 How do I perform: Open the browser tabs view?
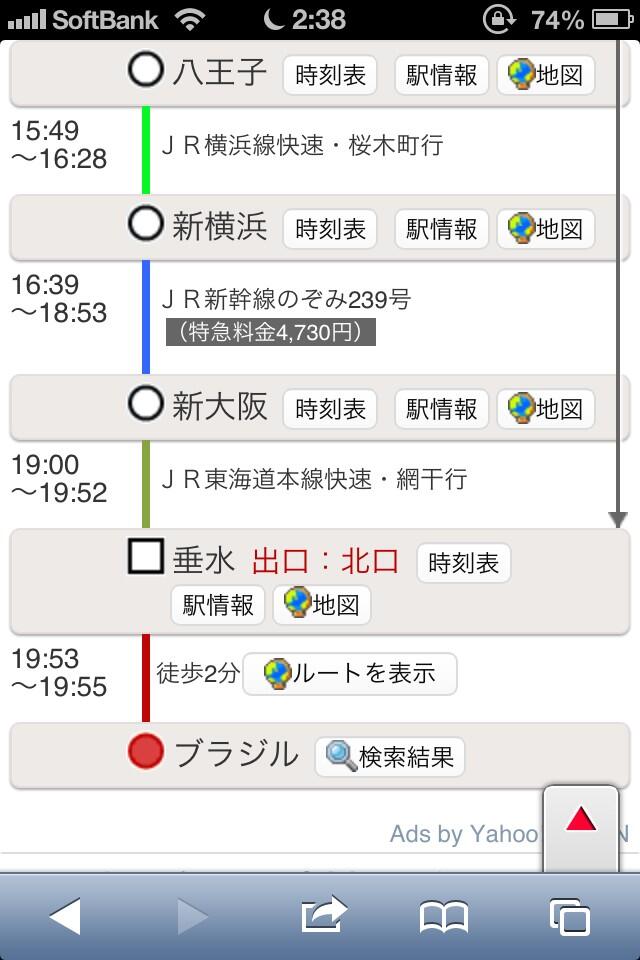570,917
